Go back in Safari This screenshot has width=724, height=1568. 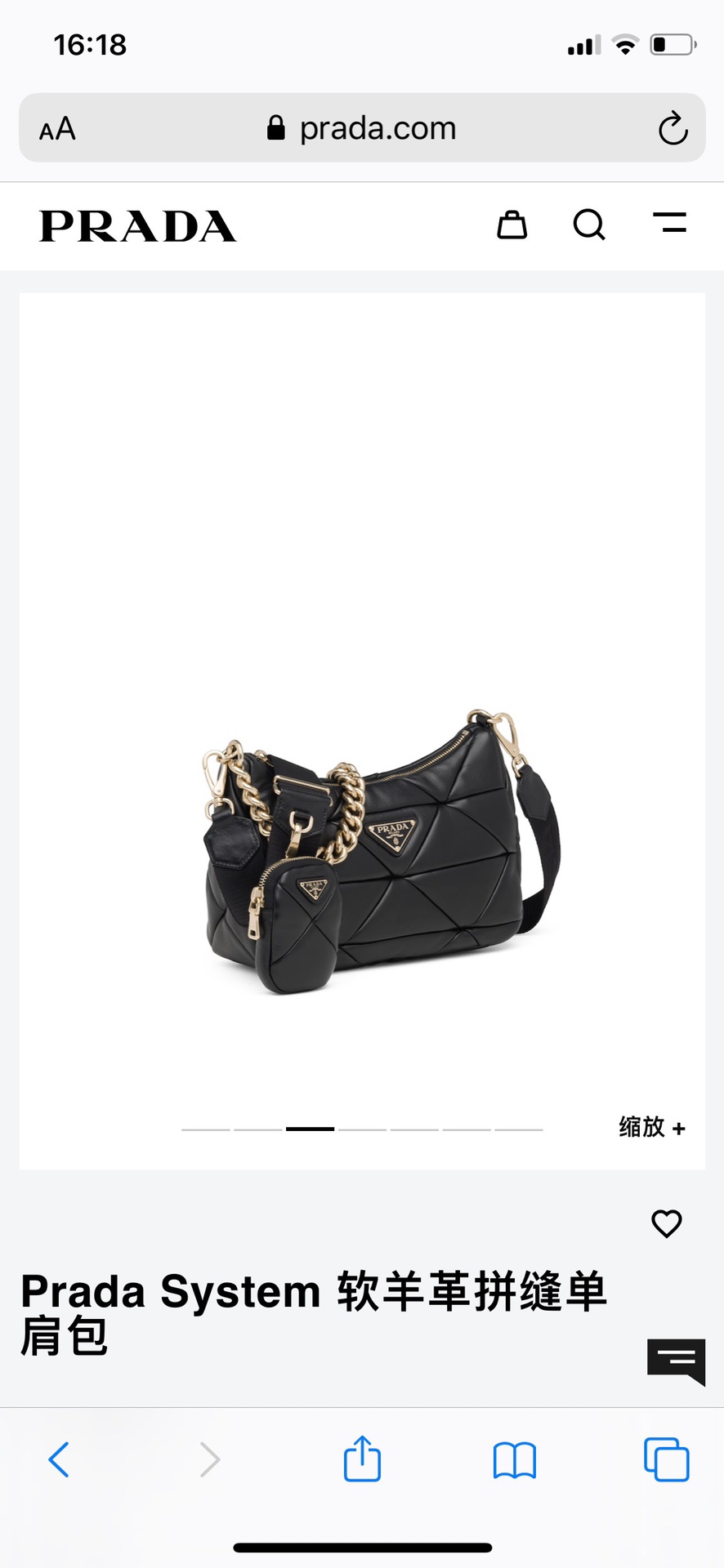59,1459
